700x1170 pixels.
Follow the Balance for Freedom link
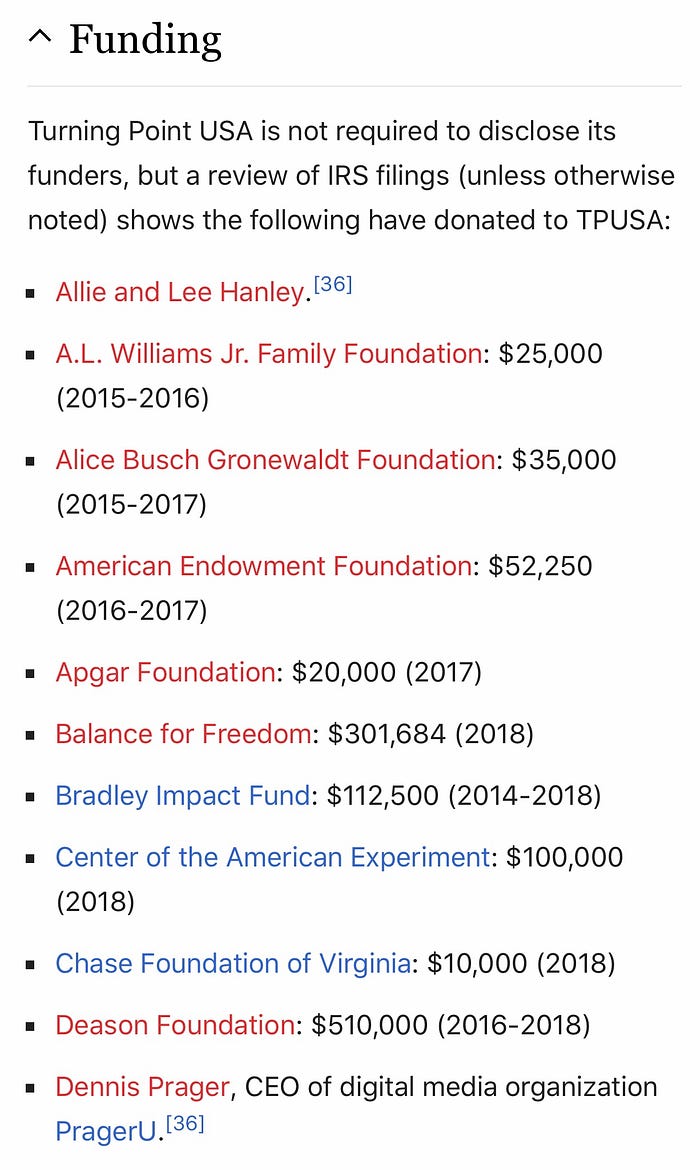[183, 734]
